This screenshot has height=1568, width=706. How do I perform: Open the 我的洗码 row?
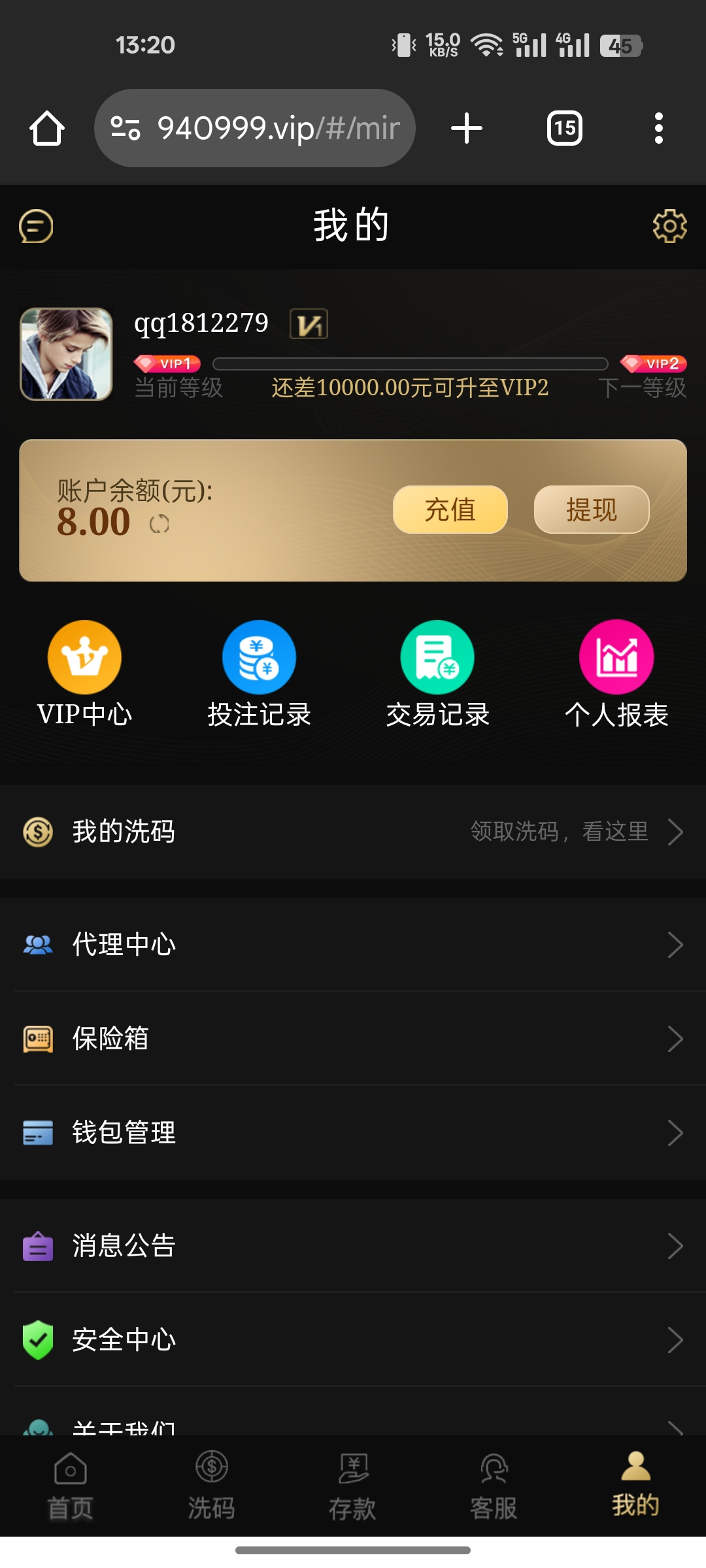pyautogui.click(x=353, y=832)
